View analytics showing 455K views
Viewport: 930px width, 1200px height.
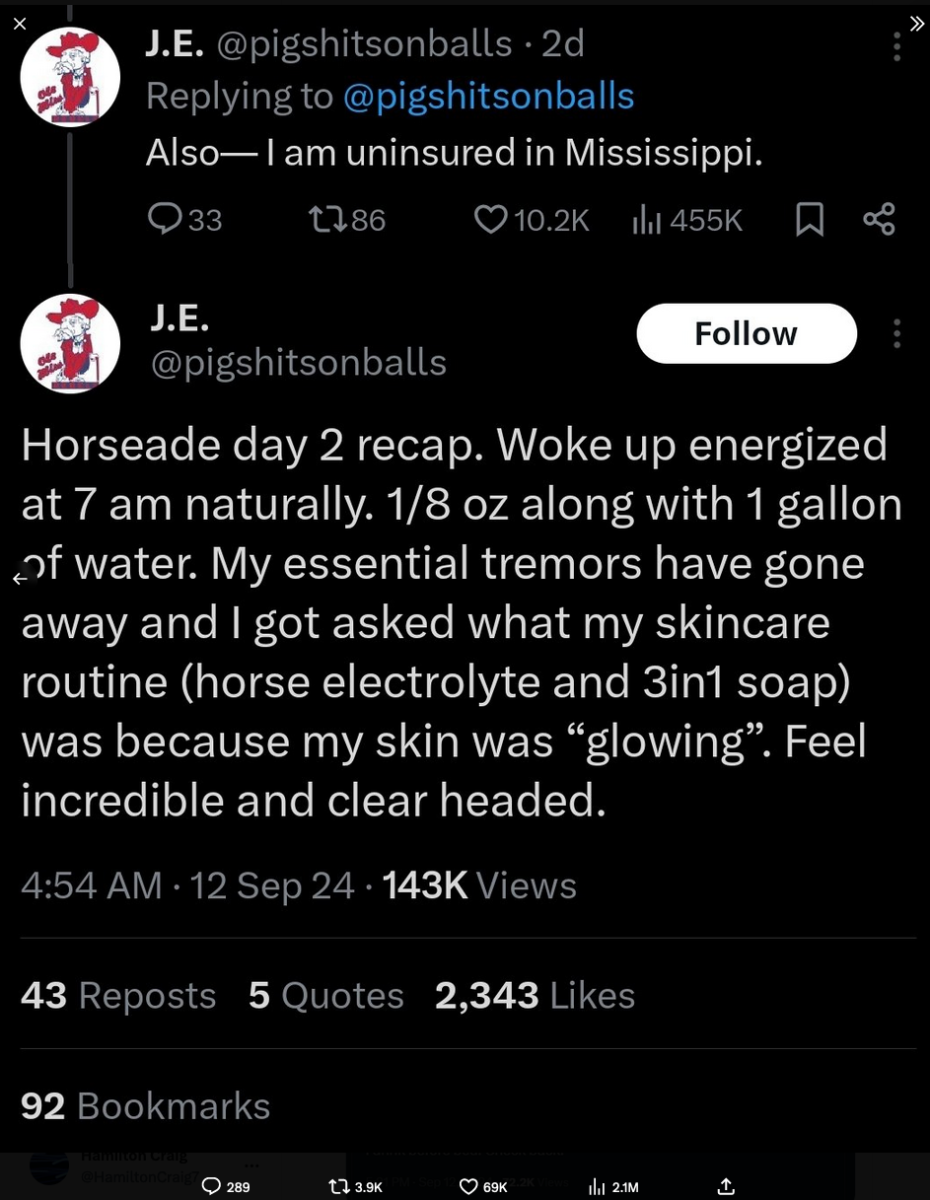644,219
